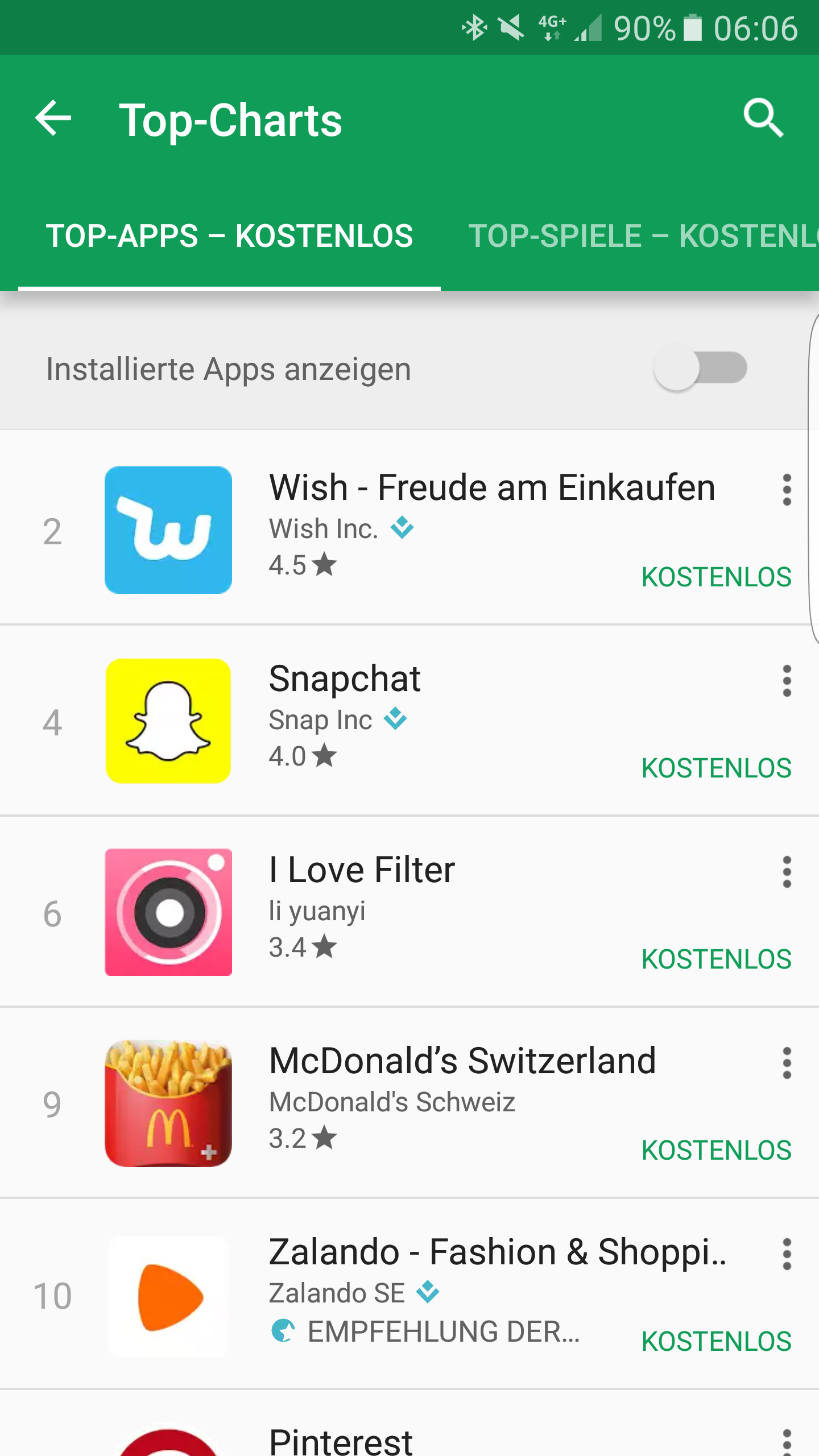
Task: View the Snapchat app page
Action: [345, 679]
